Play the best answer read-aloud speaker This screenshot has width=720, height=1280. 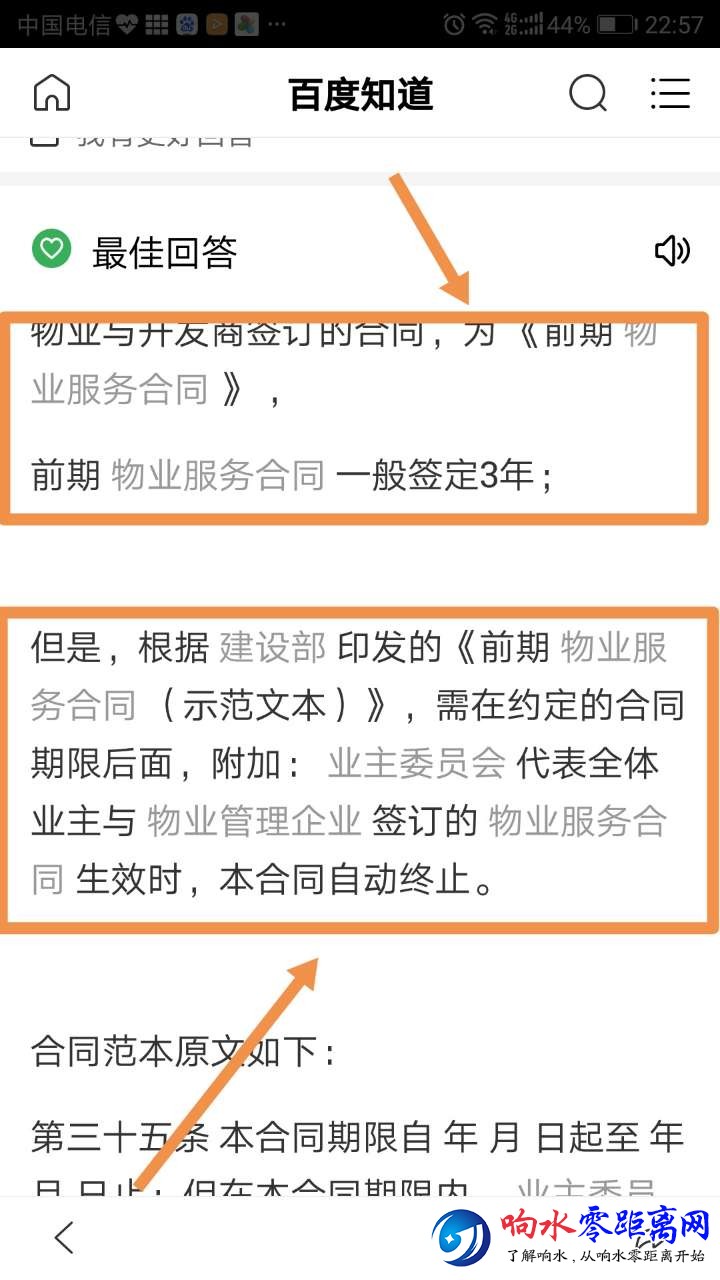click(672, 251)
